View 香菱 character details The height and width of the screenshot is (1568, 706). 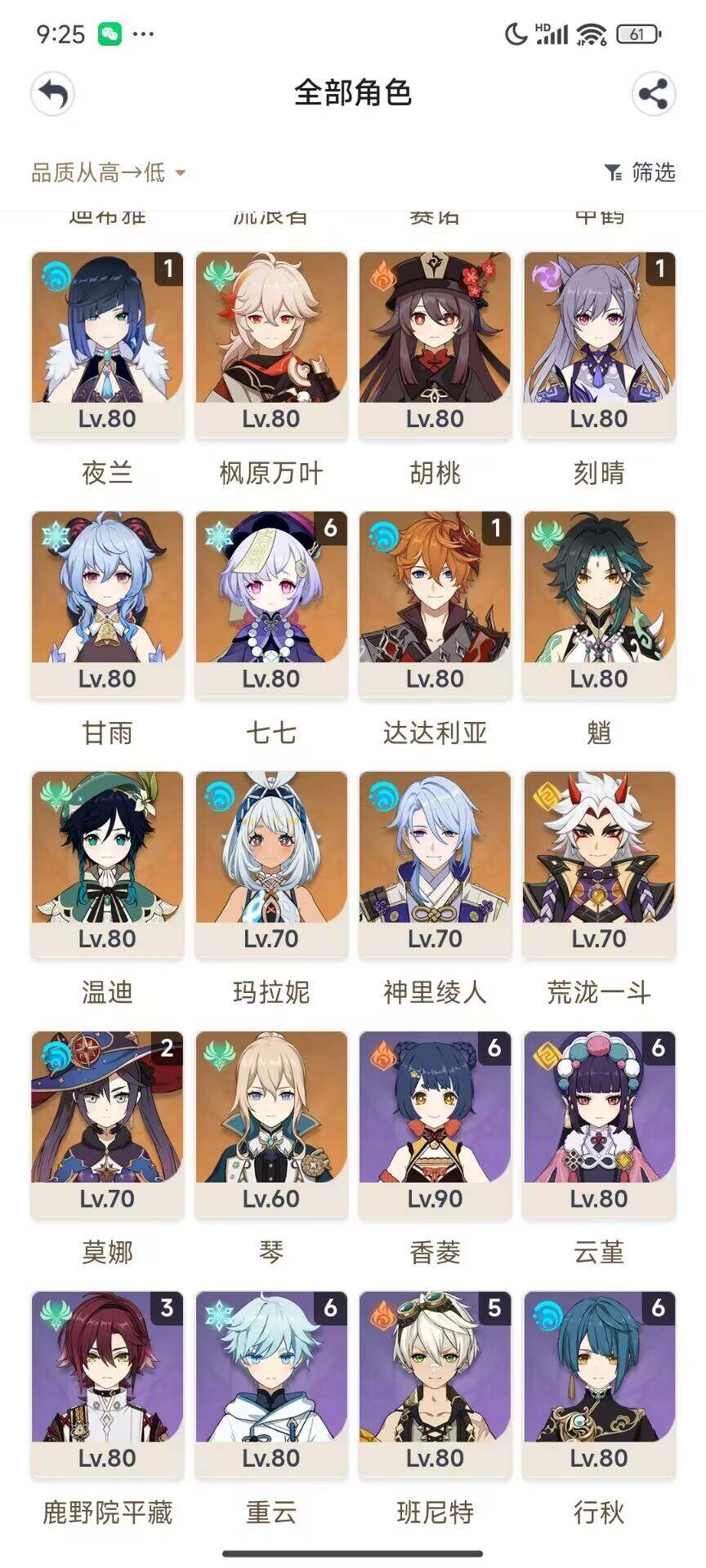pos(435,1123)
